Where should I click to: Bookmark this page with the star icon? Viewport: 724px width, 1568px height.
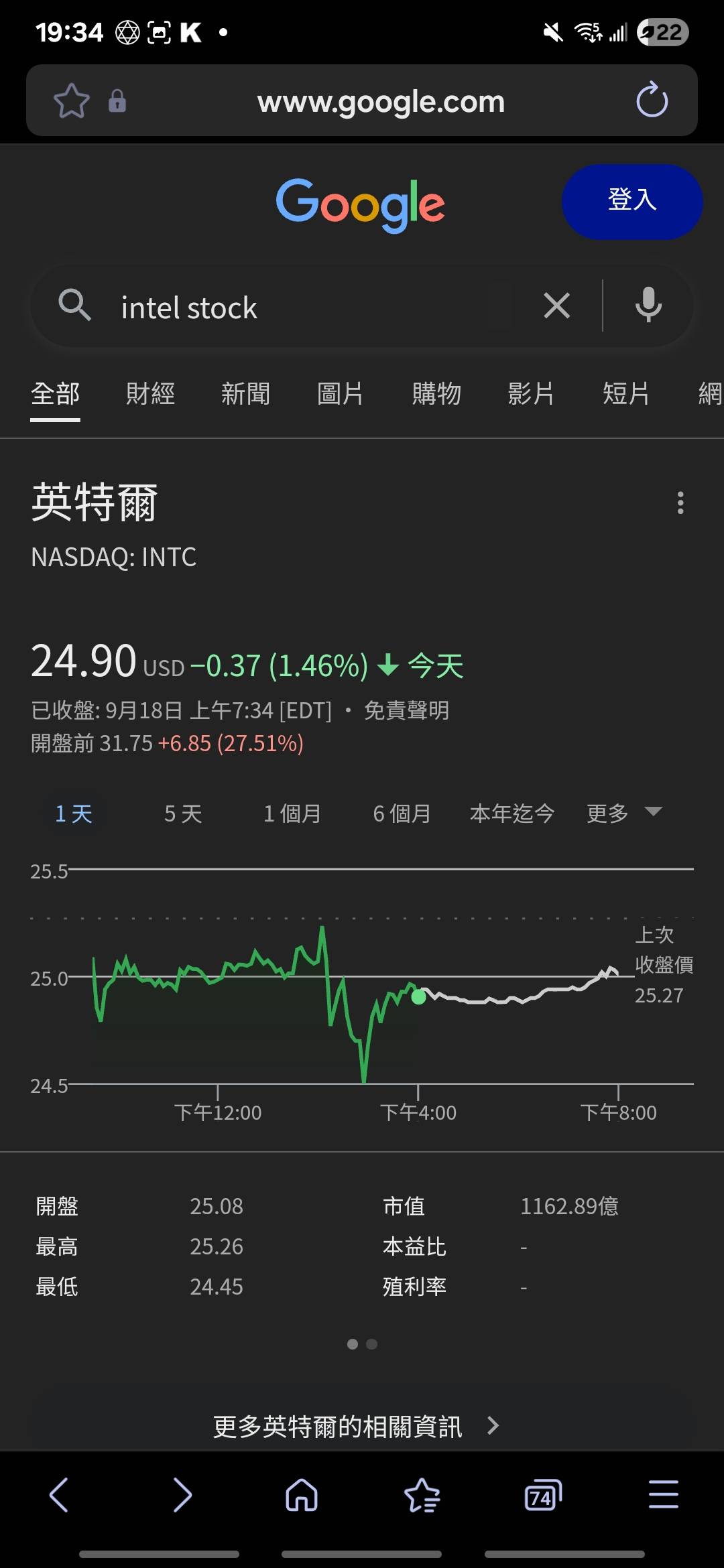pos(71,101)
